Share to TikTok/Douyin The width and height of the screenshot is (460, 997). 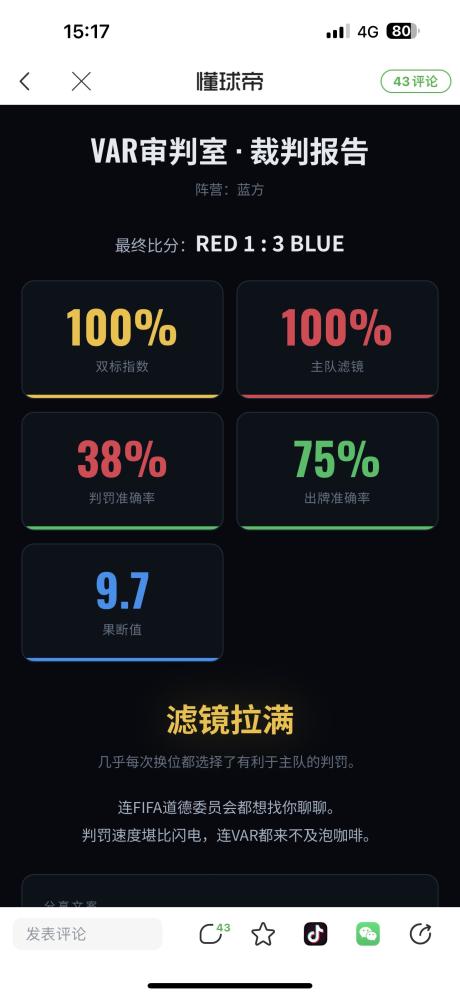pyautogui.click(x=316, y=934)
